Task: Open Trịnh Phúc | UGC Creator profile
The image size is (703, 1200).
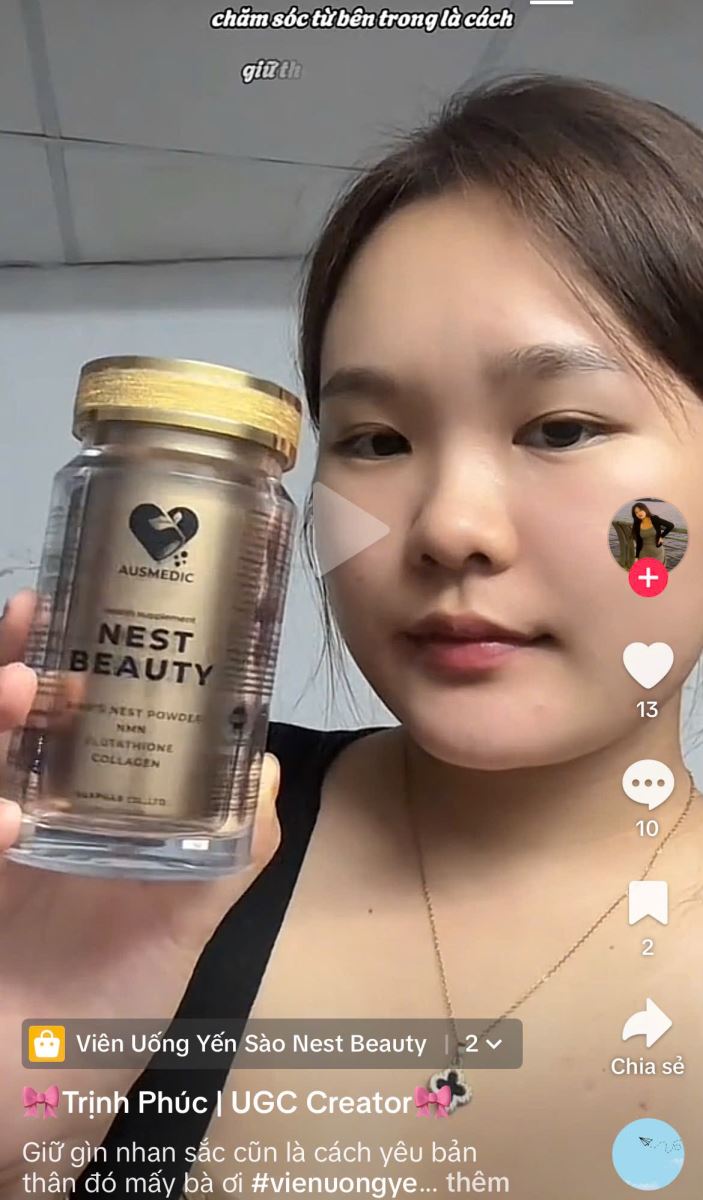Action: click(x=236, y=1102)
